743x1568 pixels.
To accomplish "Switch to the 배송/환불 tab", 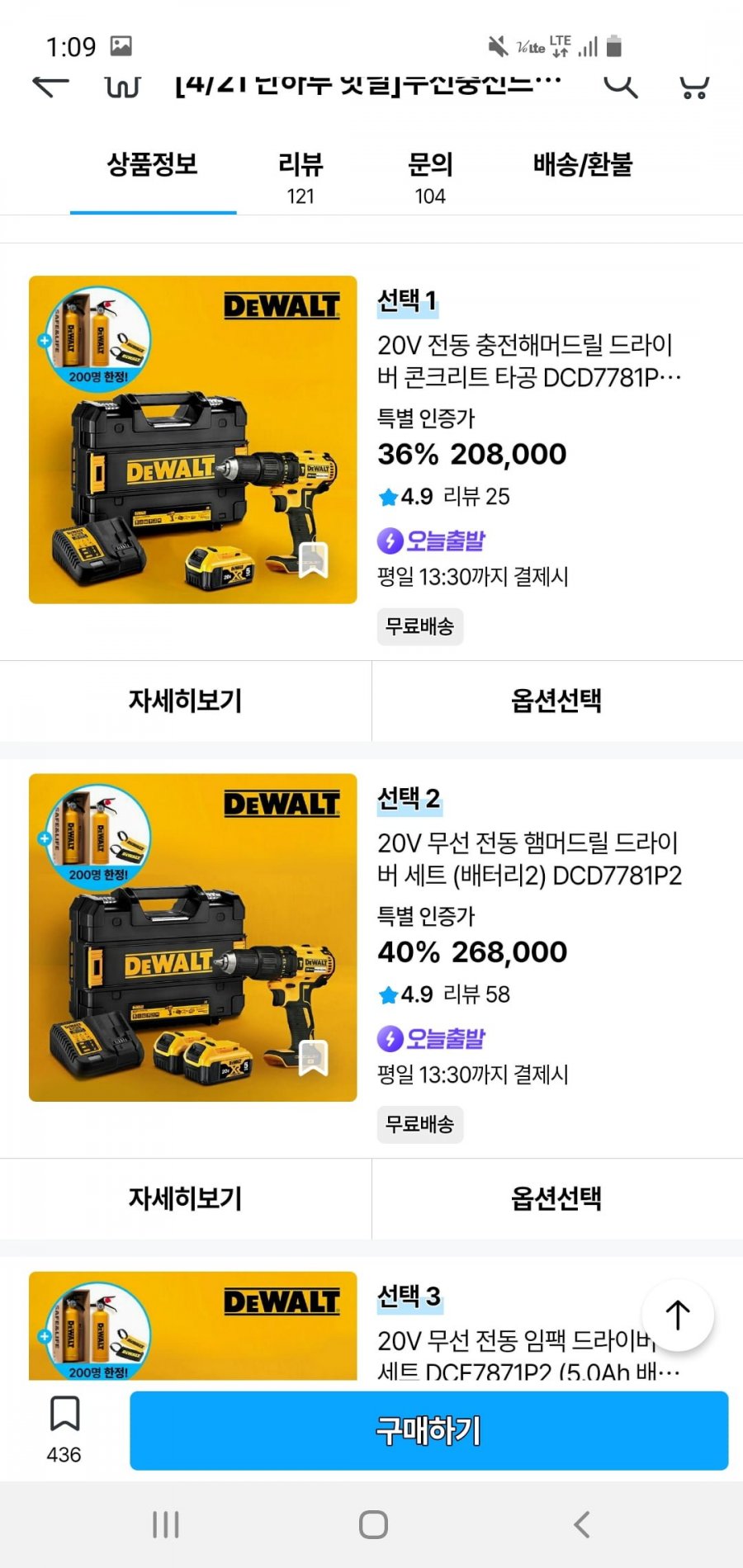I will [583, 165].
